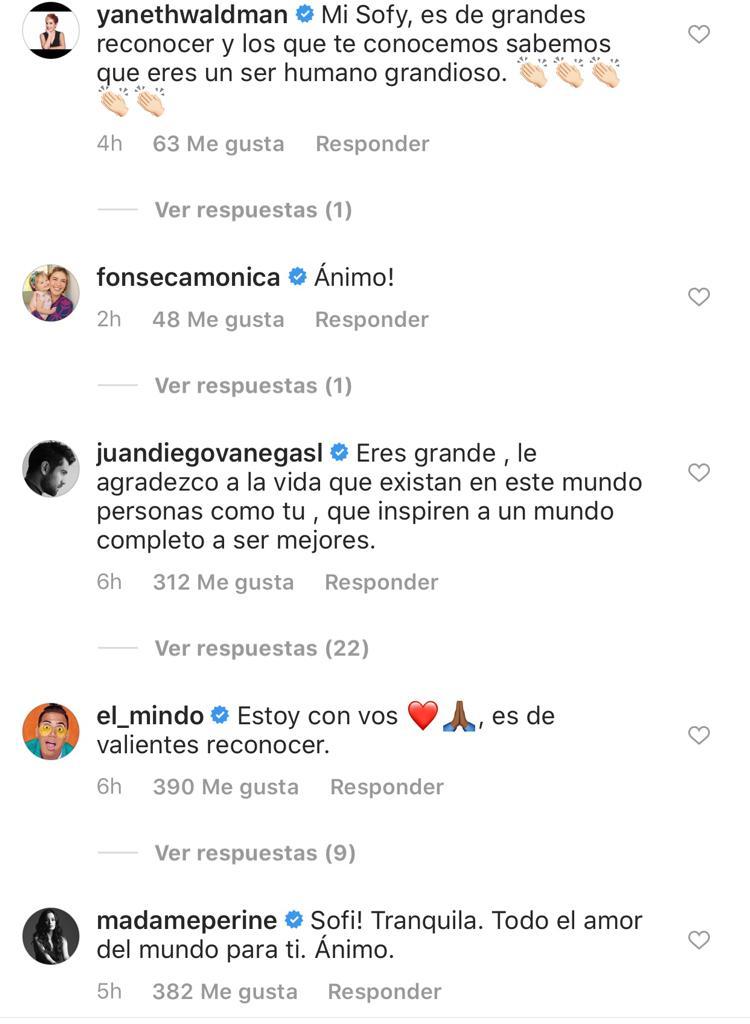750x1024 pixels.
Task: Open el_mindo's profile avatar
Action: coord(50,731)
